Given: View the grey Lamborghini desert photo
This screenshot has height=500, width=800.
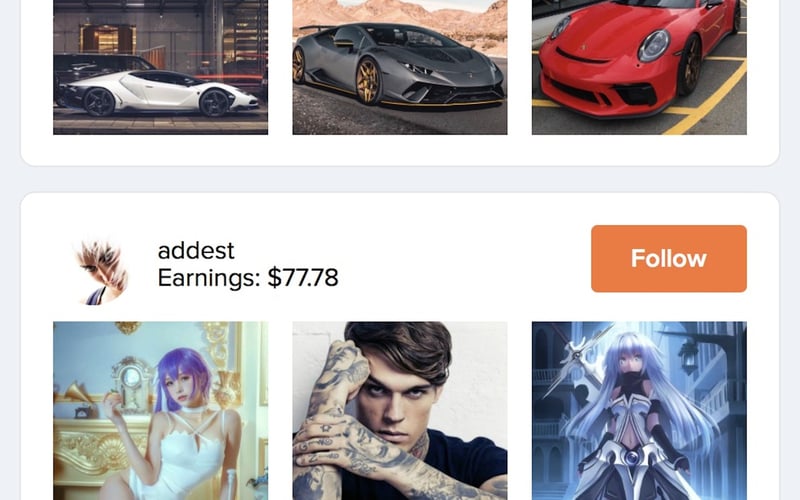Looking at the screenshot, I should [399, 67].
